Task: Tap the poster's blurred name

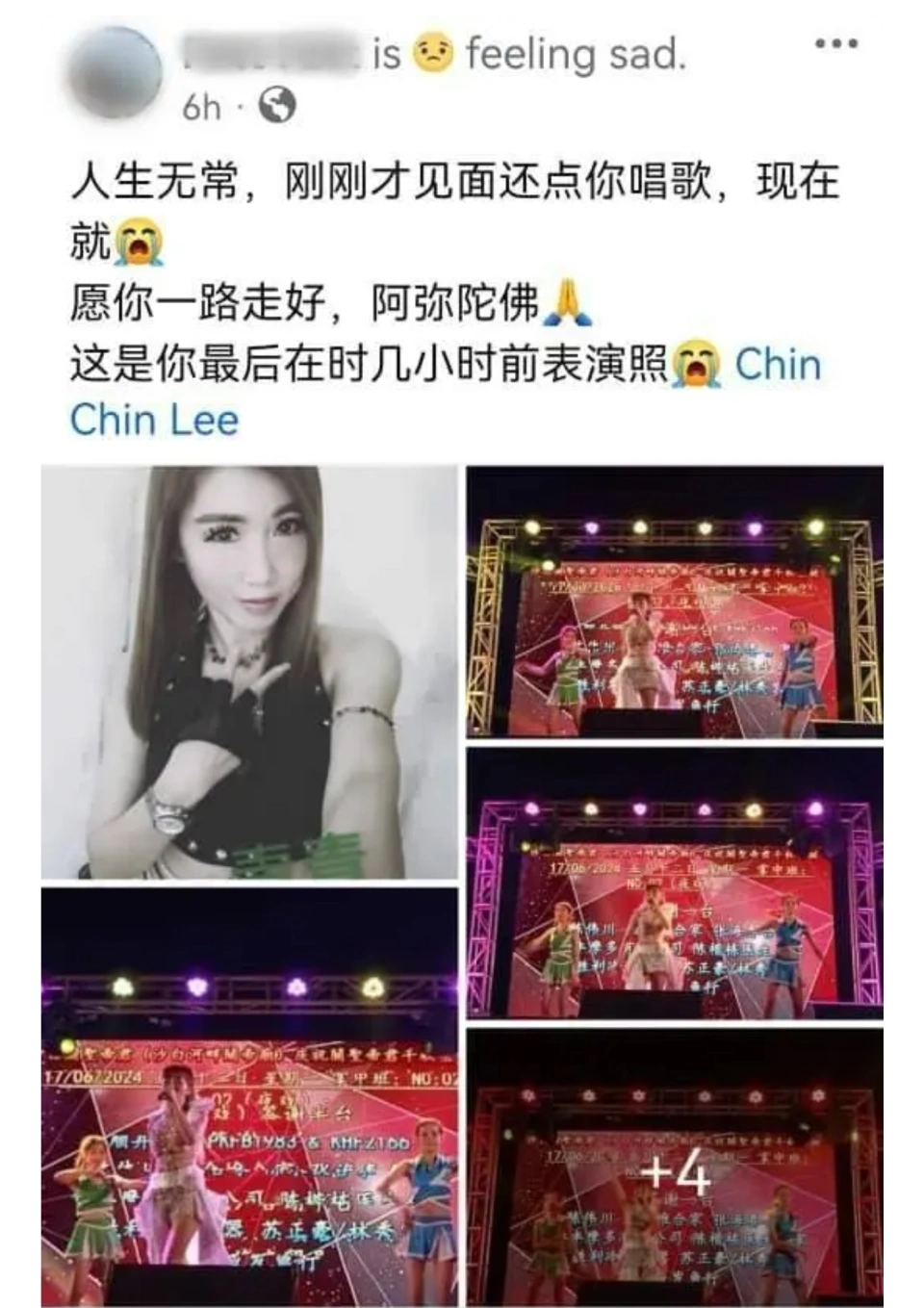Action: point(271,53)
